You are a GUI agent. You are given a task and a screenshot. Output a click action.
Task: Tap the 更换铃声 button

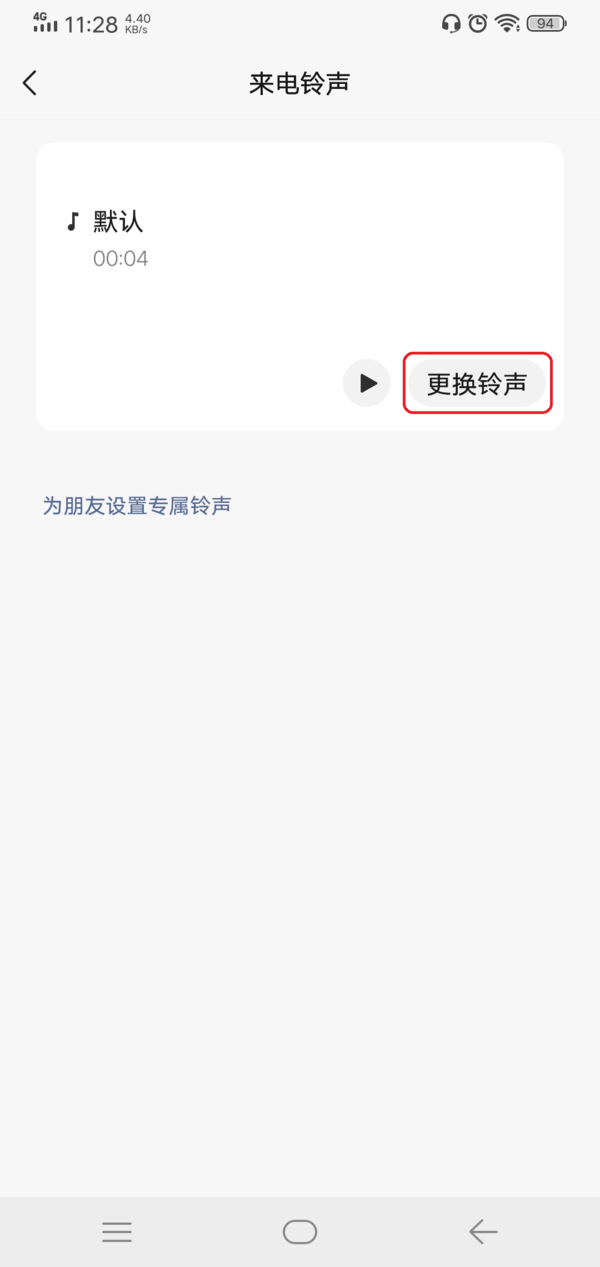(477, 383)
